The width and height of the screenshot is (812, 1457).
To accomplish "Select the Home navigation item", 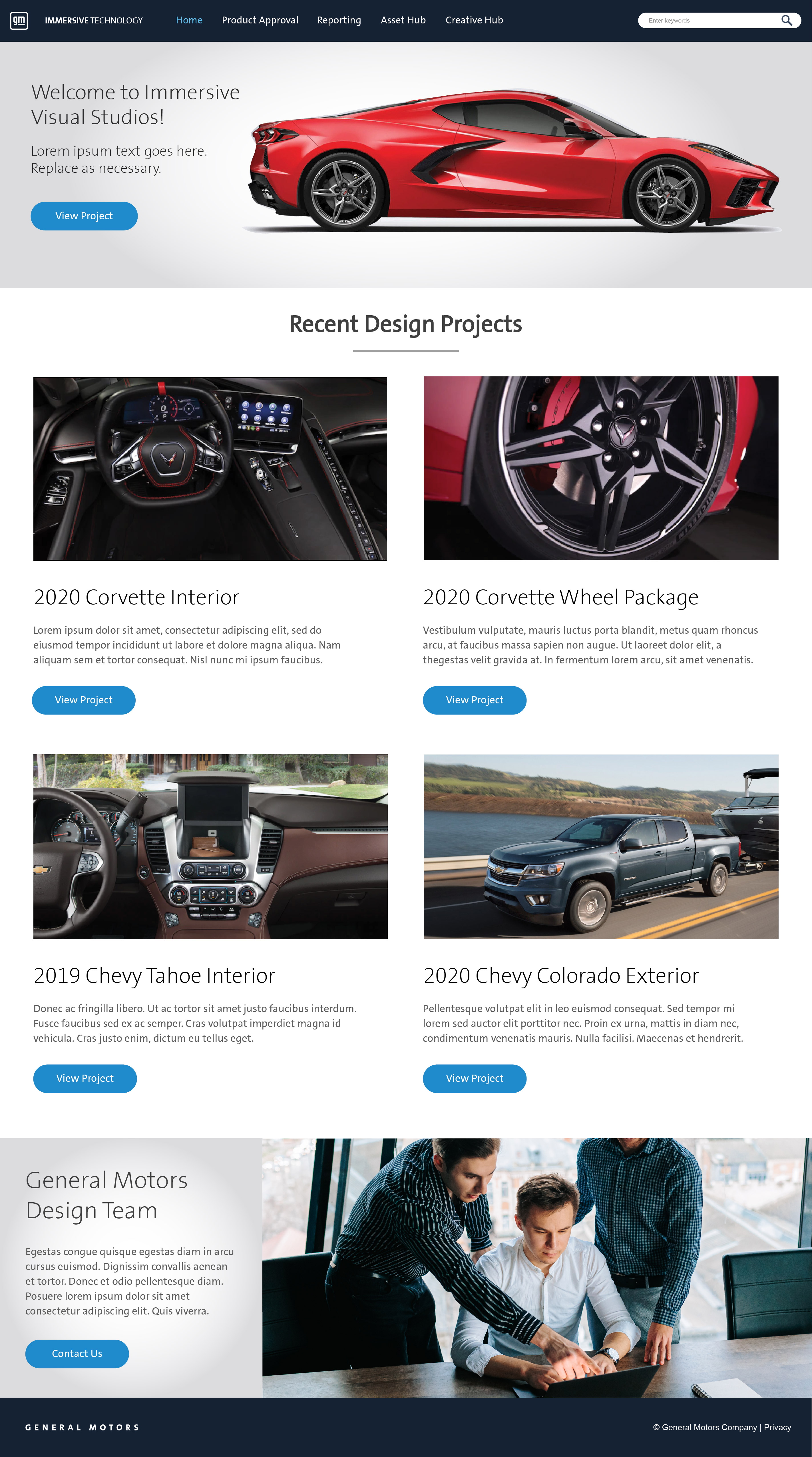I will pyautogui.click(x=188, y=20).
